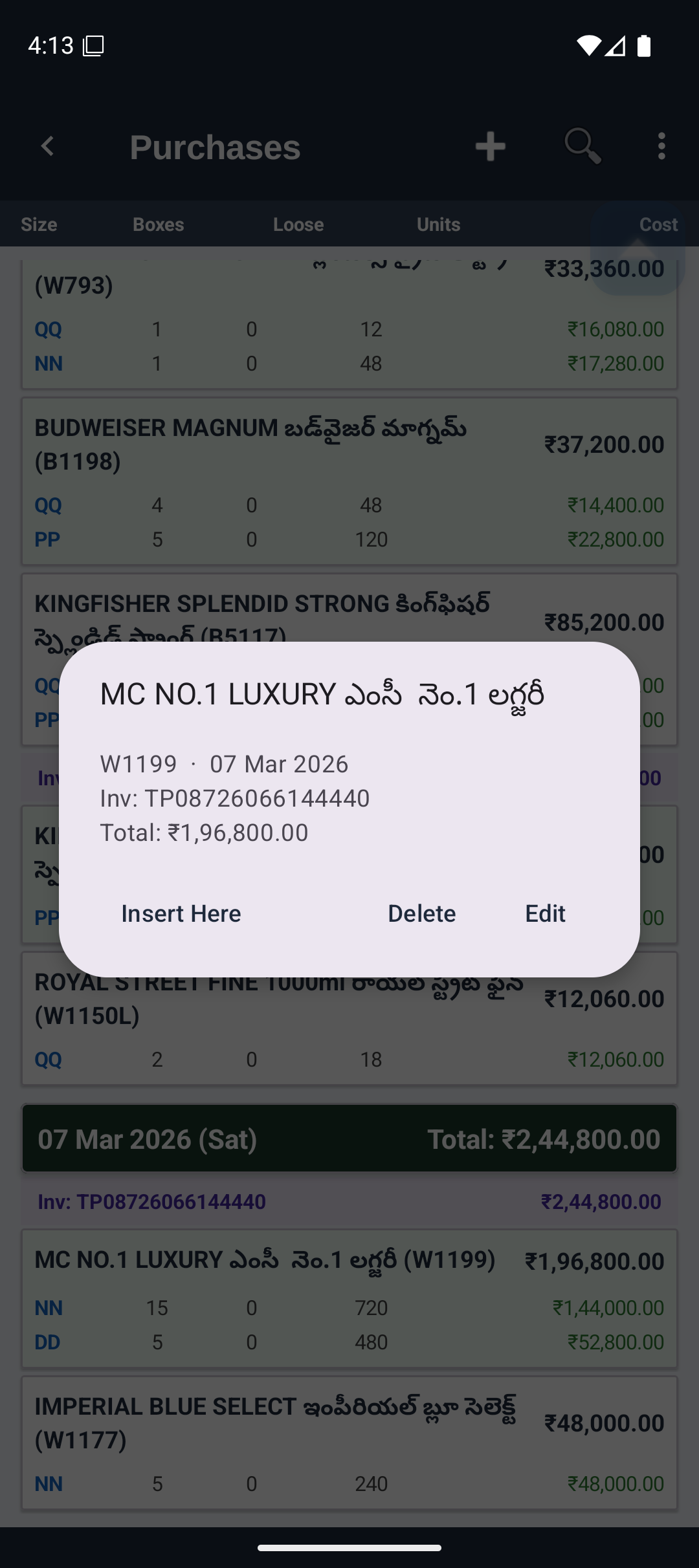Edit the W1199 purchase entry

[545, 913]
